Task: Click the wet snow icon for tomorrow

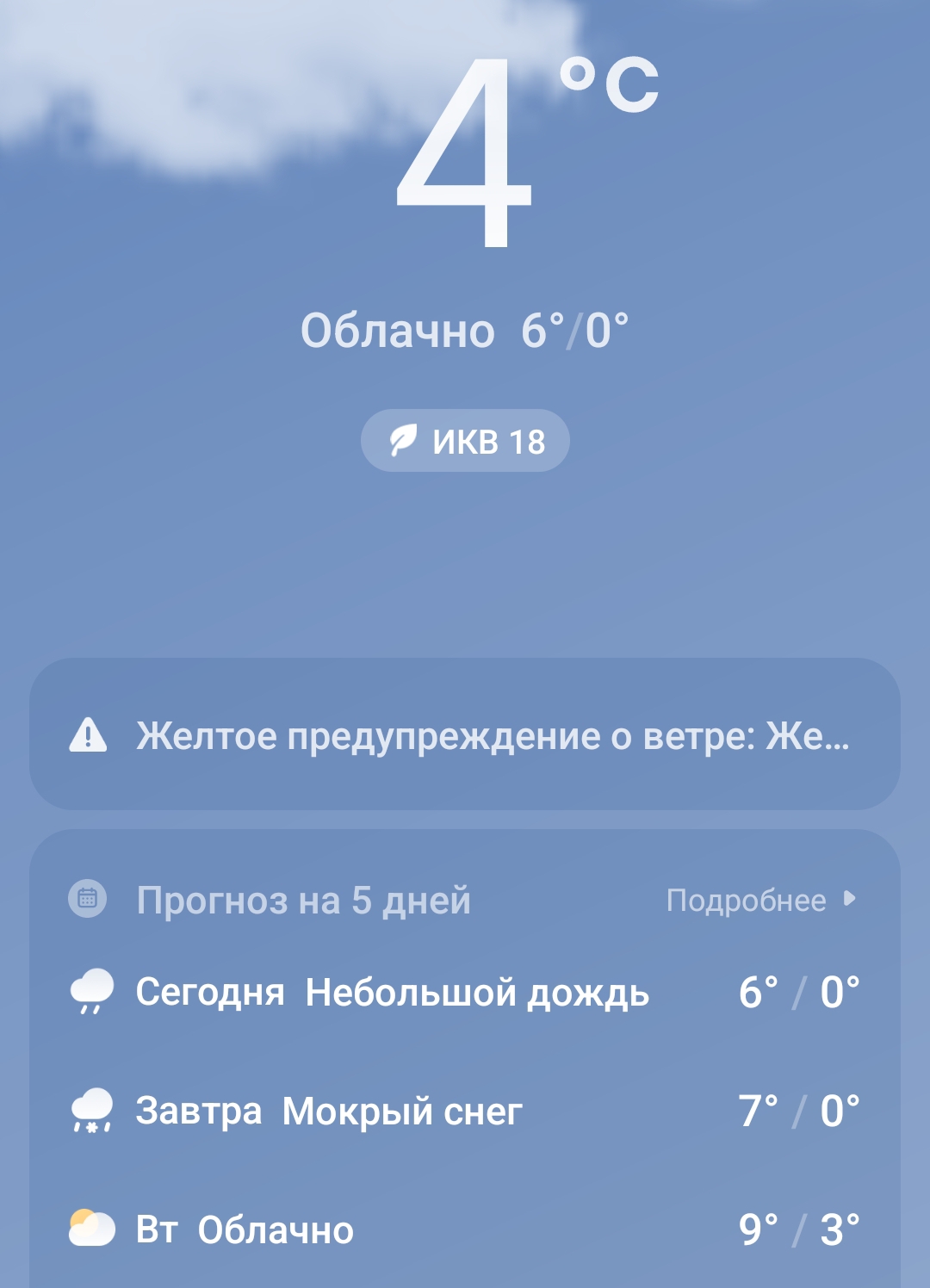Action: [x=91, y=1111]
